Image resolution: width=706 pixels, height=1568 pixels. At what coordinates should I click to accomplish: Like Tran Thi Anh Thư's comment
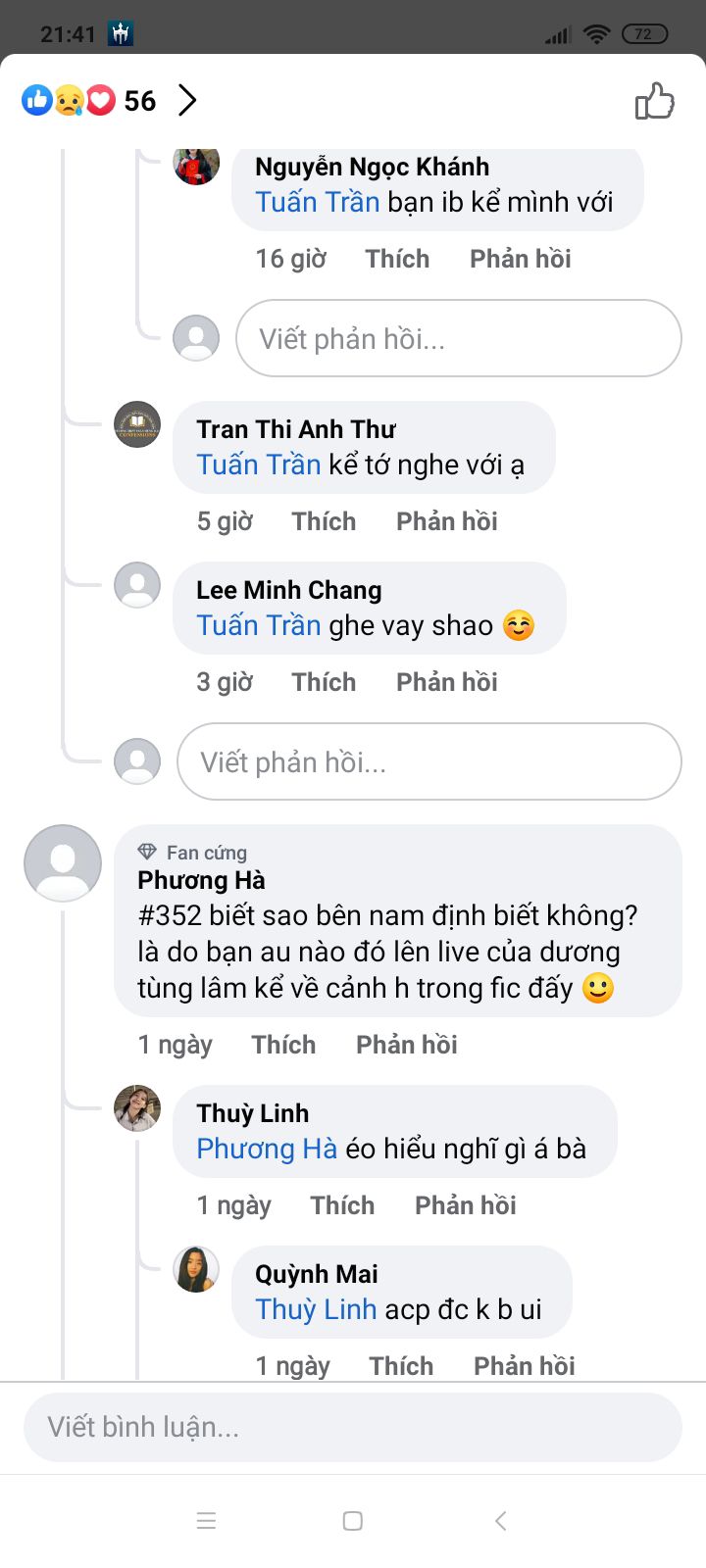(x=324, y=521)
